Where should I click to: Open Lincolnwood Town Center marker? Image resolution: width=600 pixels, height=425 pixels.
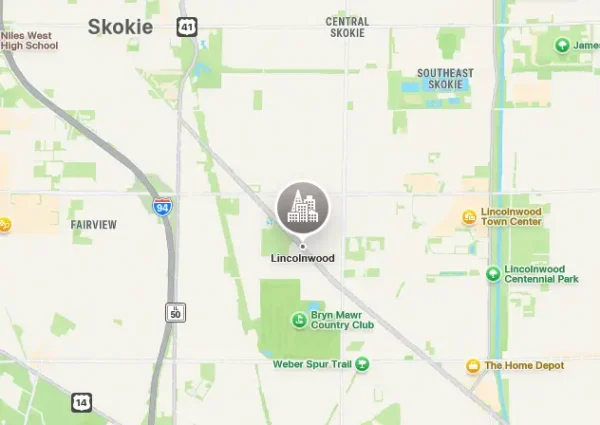pos(469,217)
